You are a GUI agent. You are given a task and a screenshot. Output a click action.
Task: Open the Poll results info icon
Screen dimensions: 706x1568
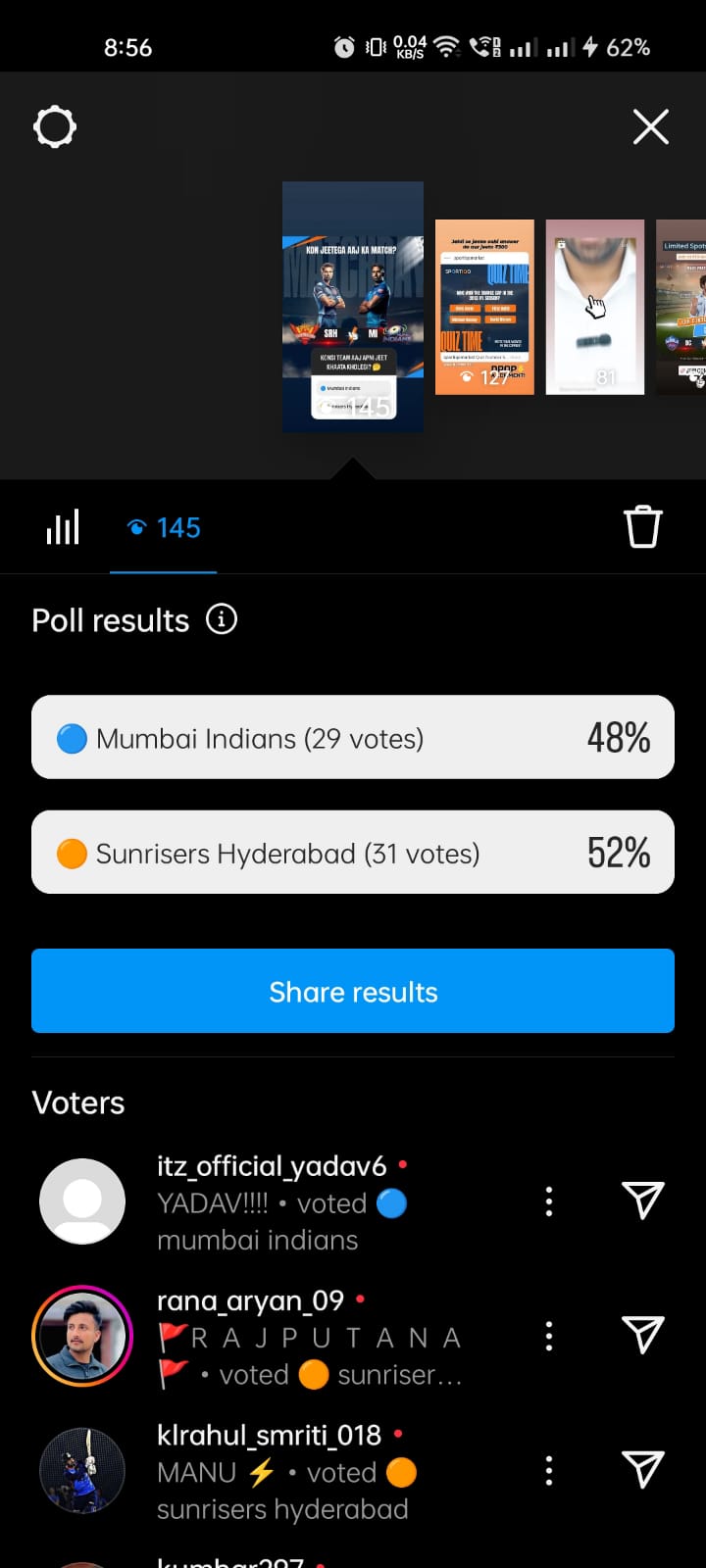(x=222, y=619)
